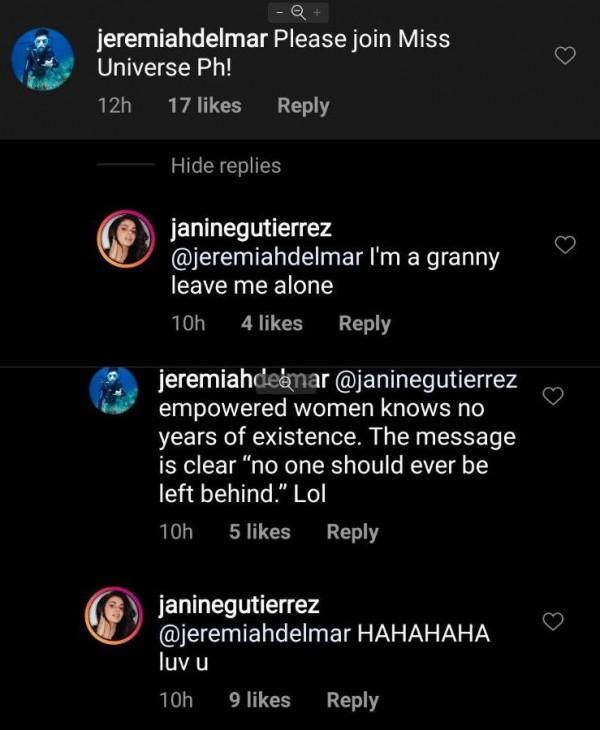Reply to janinegutierrez's 'I'm a granny' comment
600x730 pixels.
[364, 323]
